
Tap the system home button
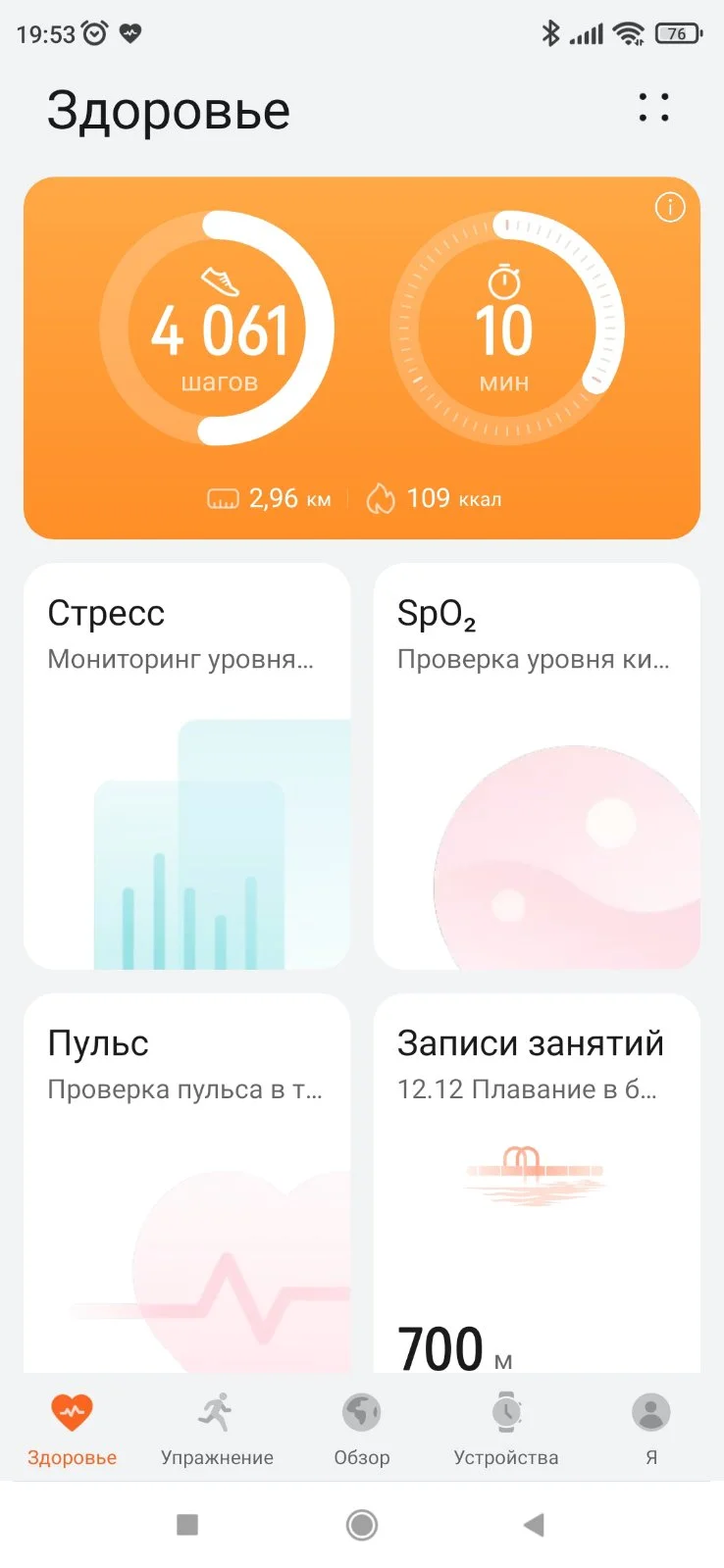point(362,1525)
